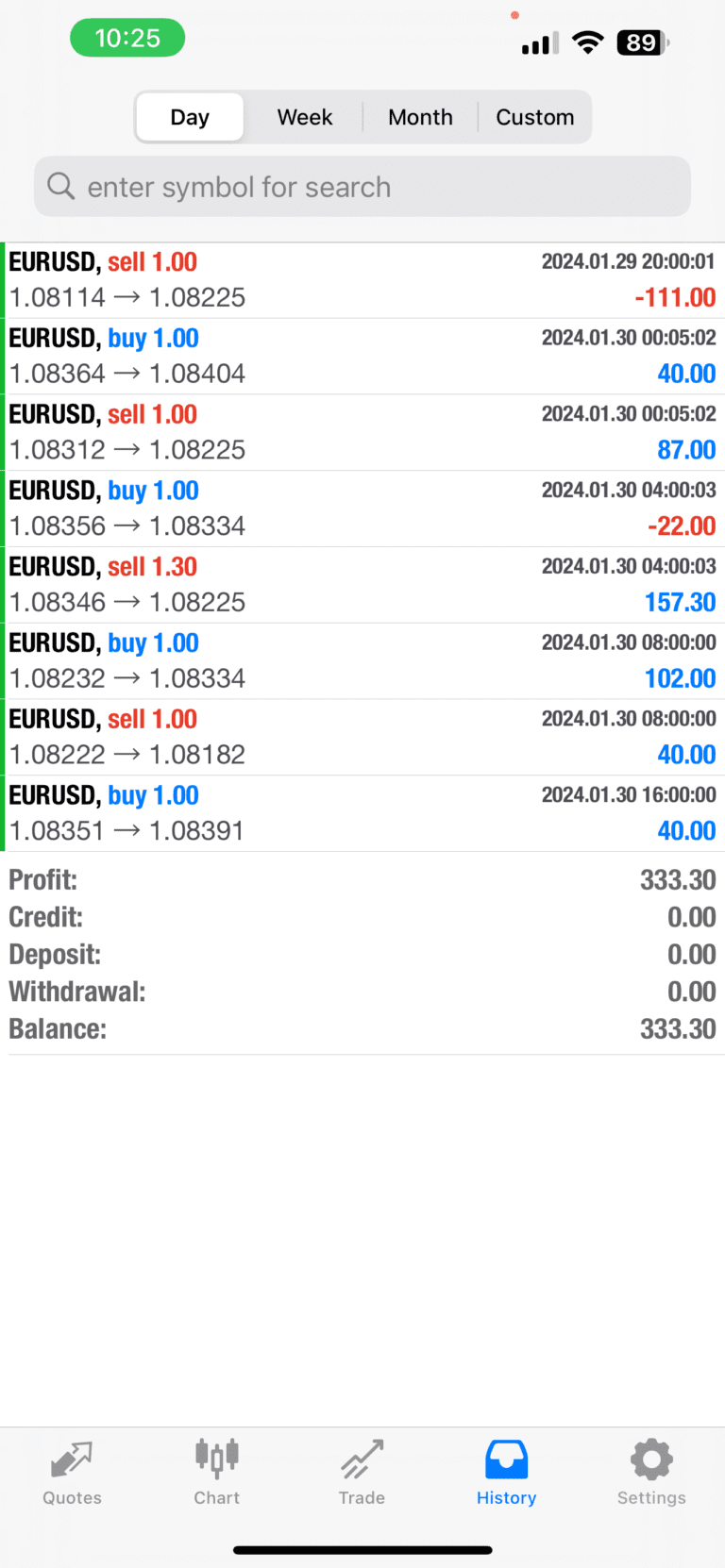
Task: Show the Month history period
Action: click(420, 117)
